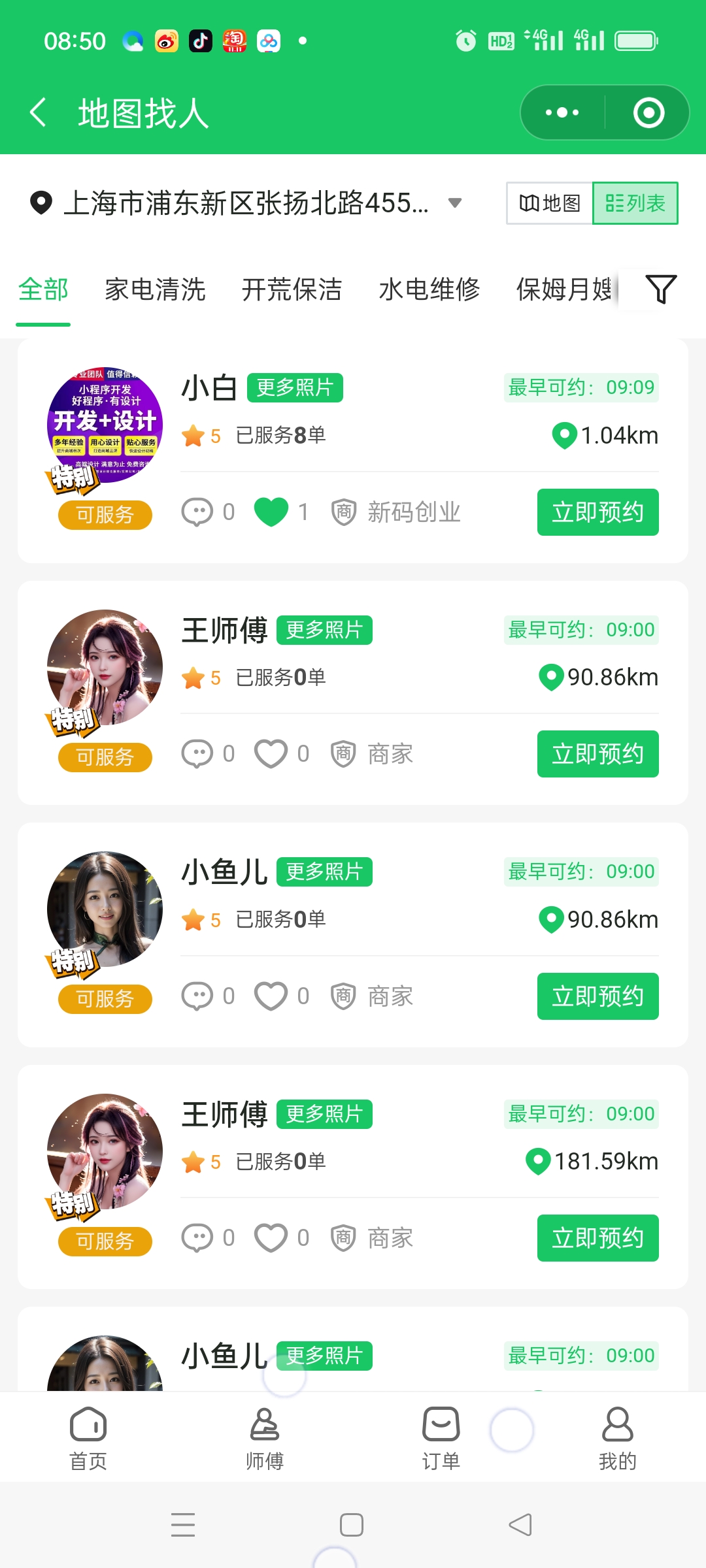Tap the yellow 可服务 status label under 小白

tap(105, 515)
